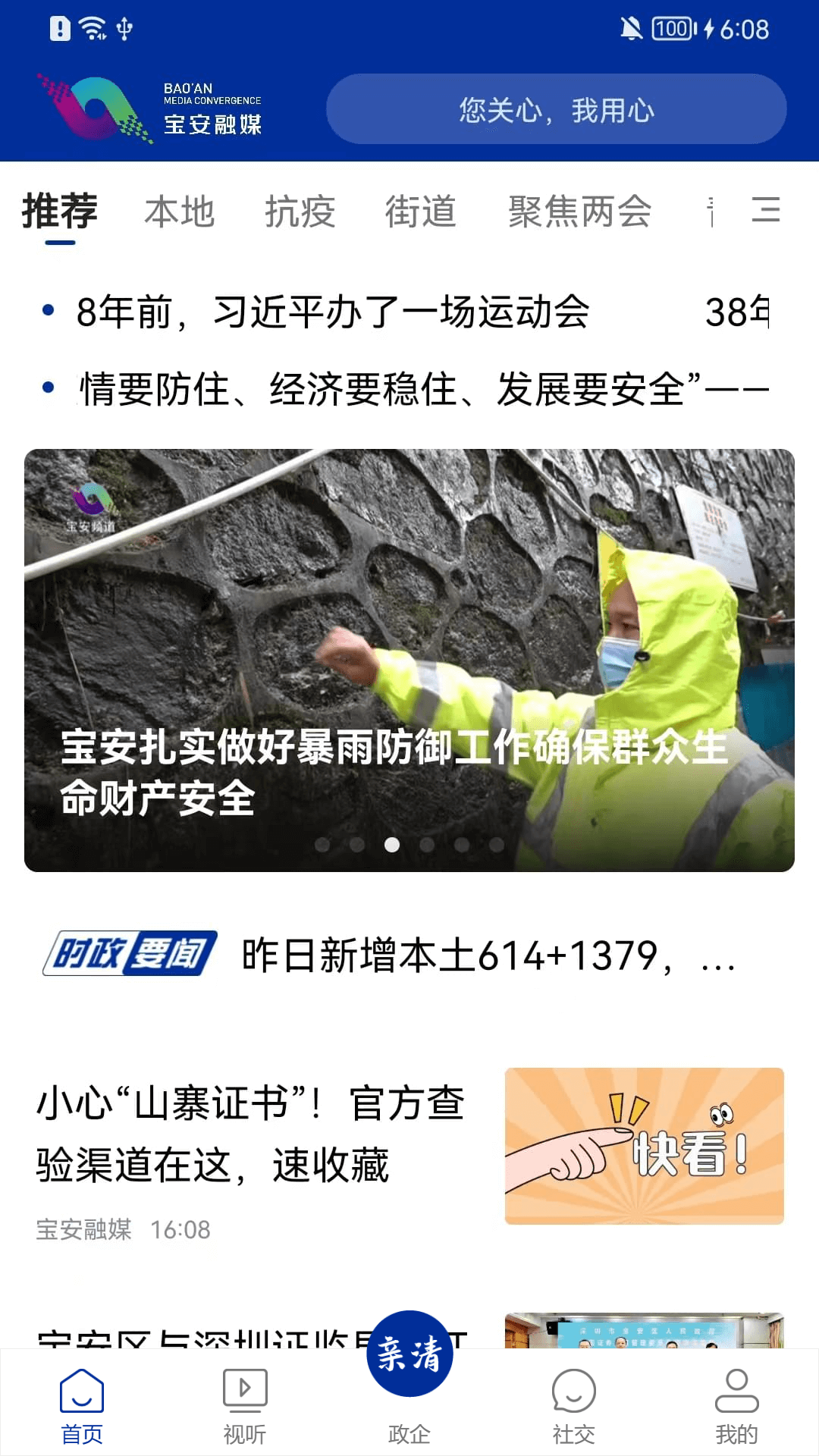The image size is (819, 1456).
Task: Switch to the 聚焦两会 tab
Action: (579, 212)
